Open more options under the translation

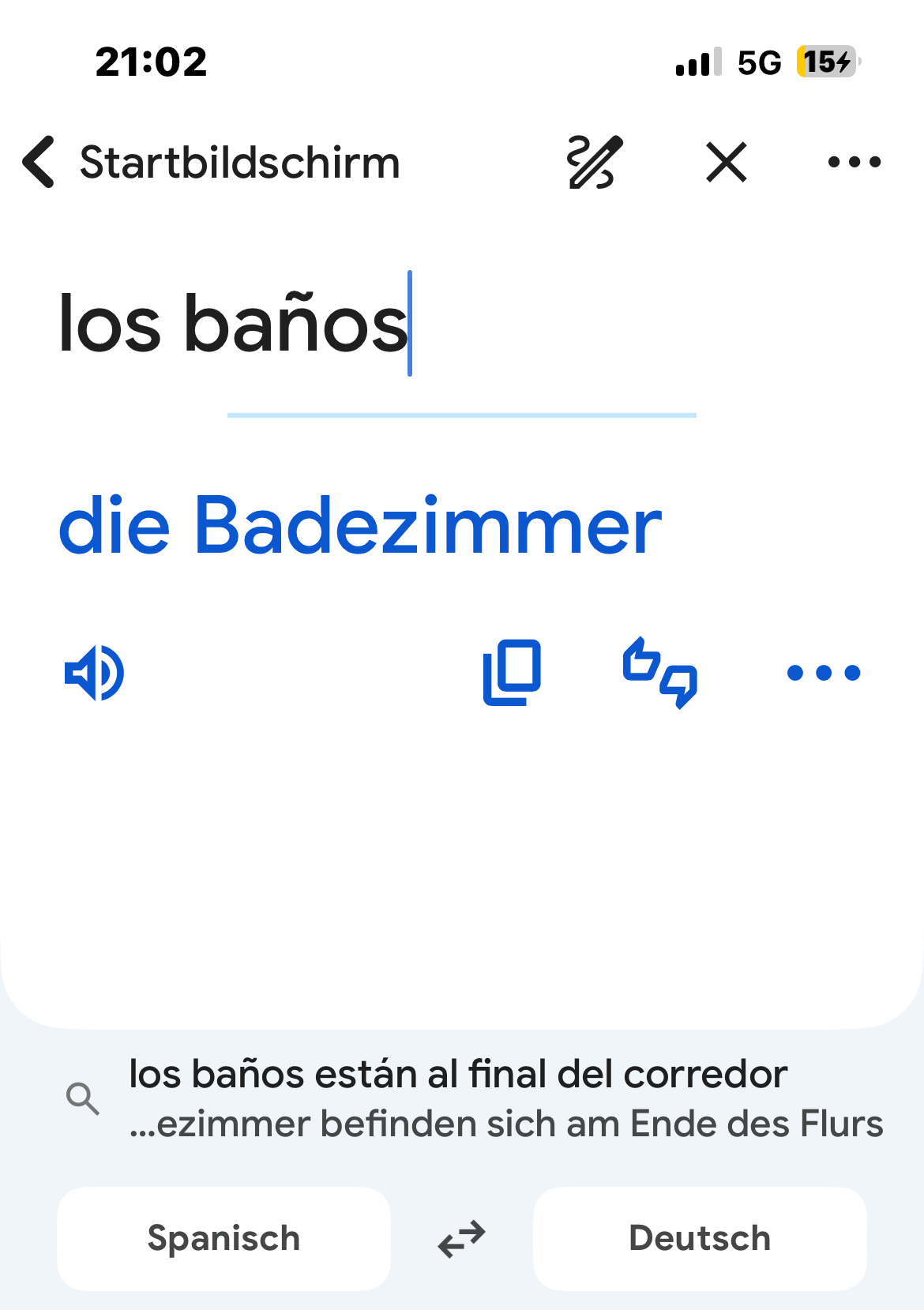pyautogui.click(x=824, y=673)
